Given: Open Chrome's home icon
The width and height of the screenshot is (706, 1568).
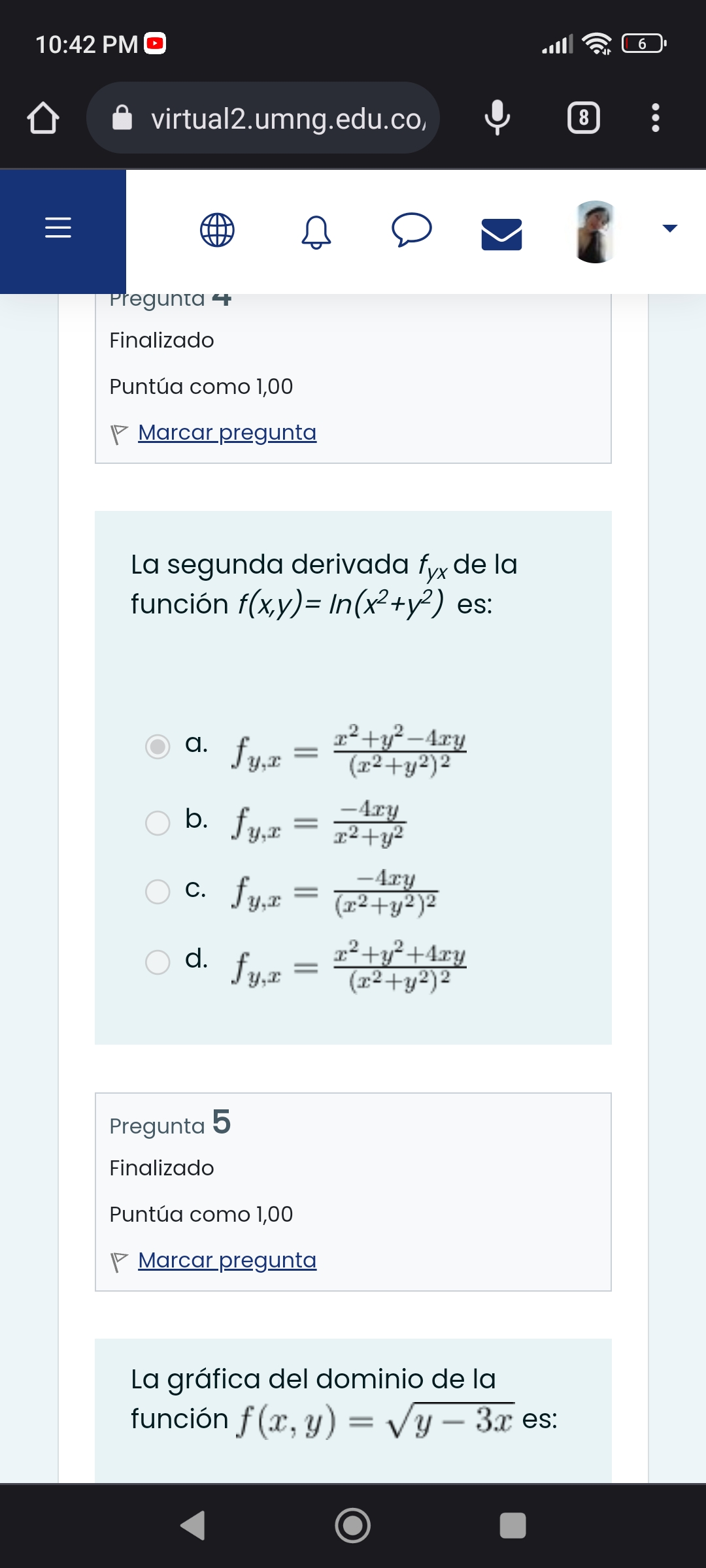Looking at the screenshot, I should [x=42, y=118].
